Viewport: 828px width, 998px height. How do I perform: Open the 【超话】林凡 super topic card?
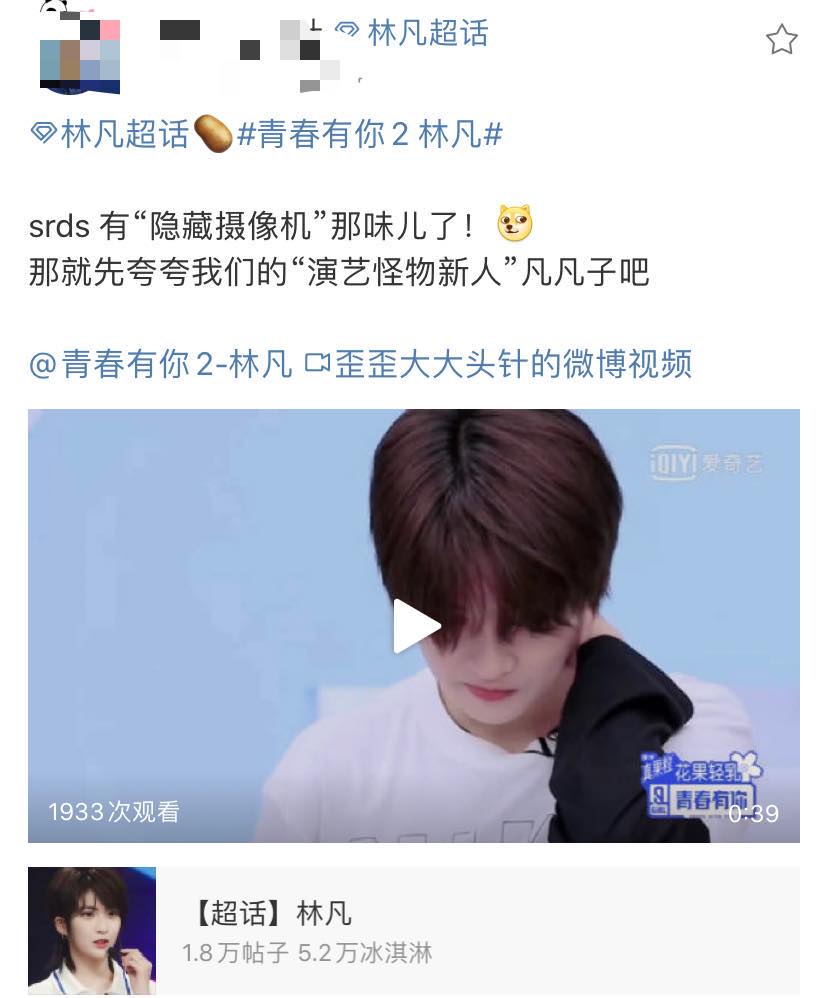[413, 930]
